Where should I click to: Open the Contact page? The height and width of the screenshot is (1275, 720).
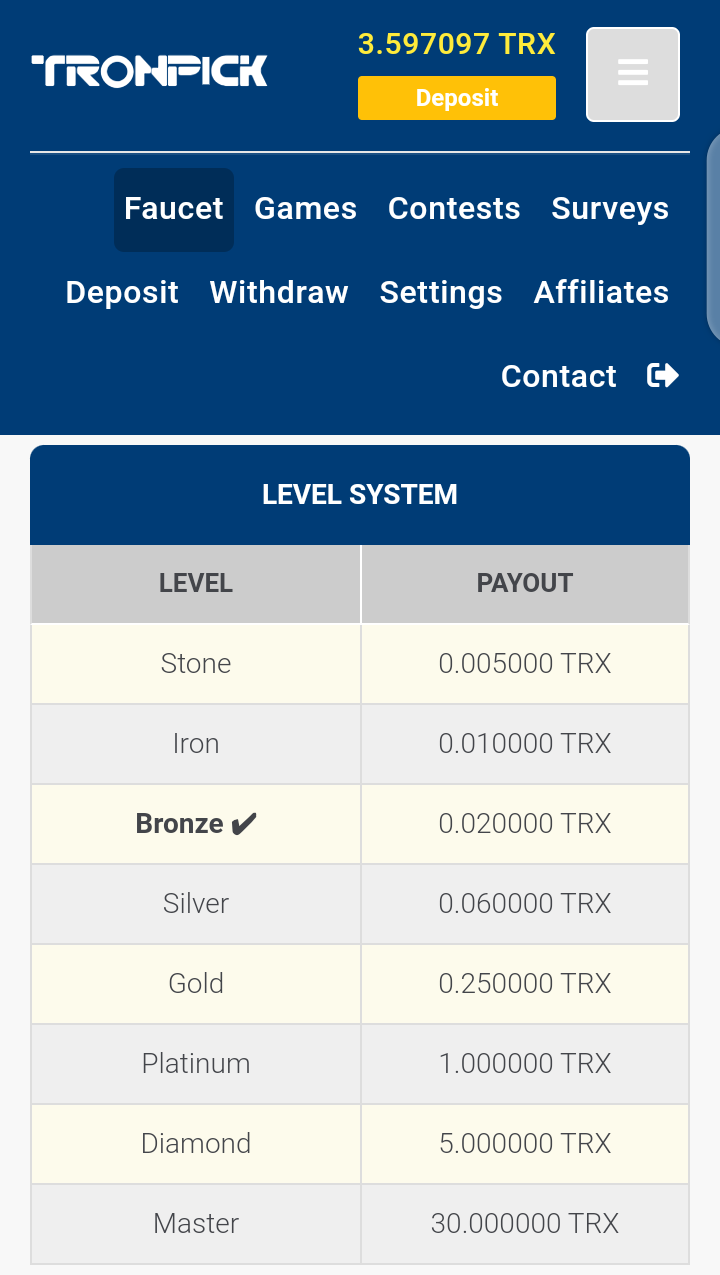[558, 377]
